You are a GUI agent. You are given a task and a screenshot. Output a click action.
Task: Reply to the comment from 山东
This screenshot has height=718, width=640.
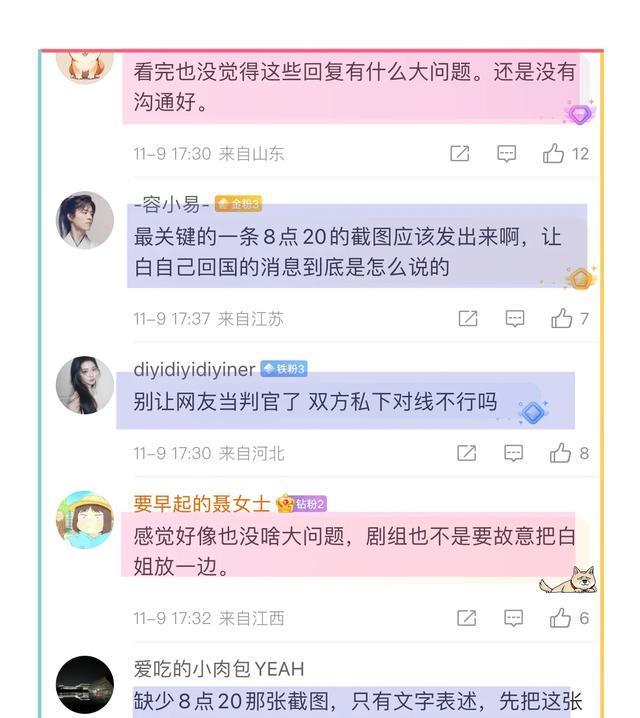[x=507, y=153]
